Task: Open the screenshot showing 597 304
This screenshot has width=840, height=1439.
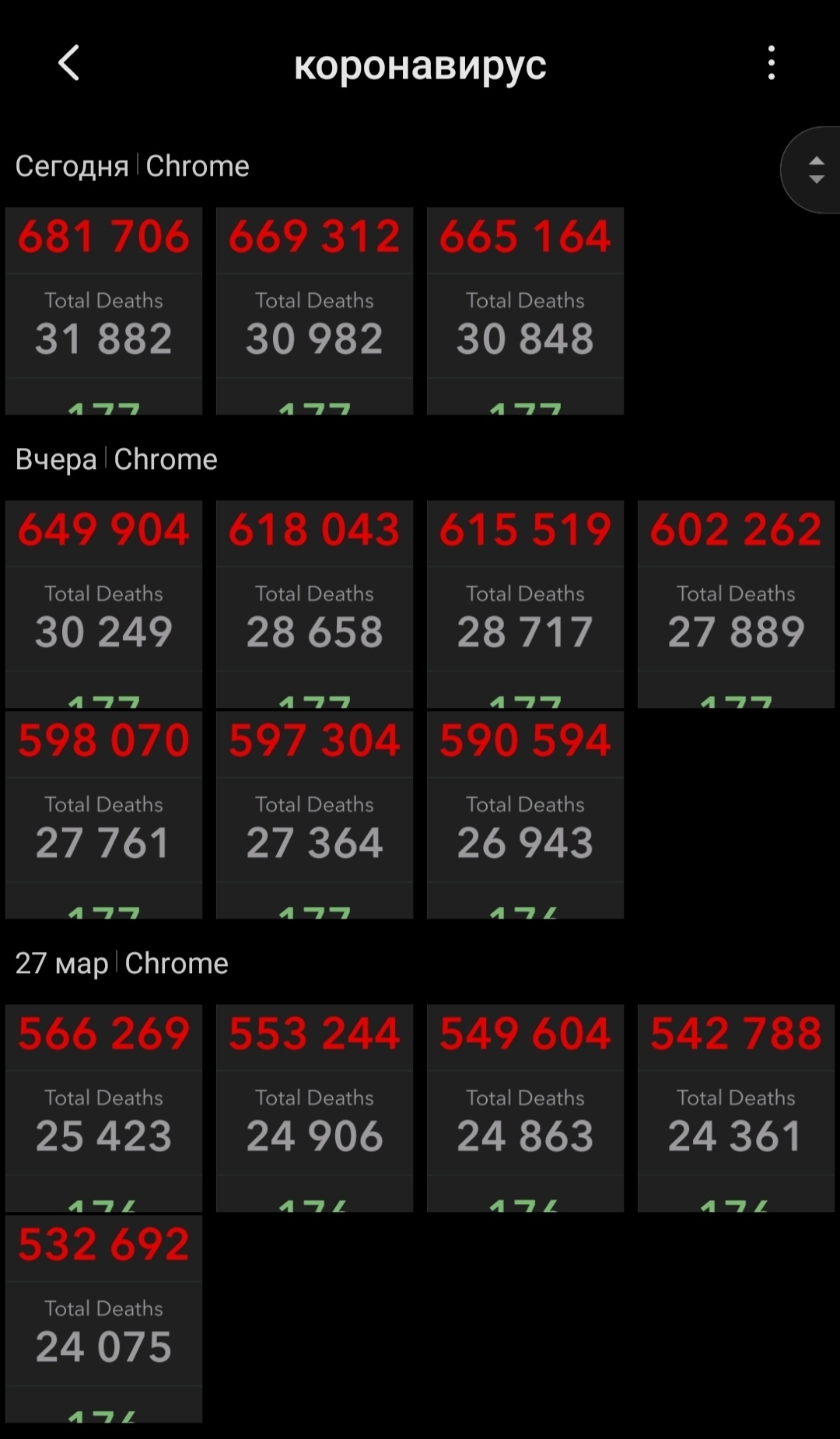Action: [314, 814]
